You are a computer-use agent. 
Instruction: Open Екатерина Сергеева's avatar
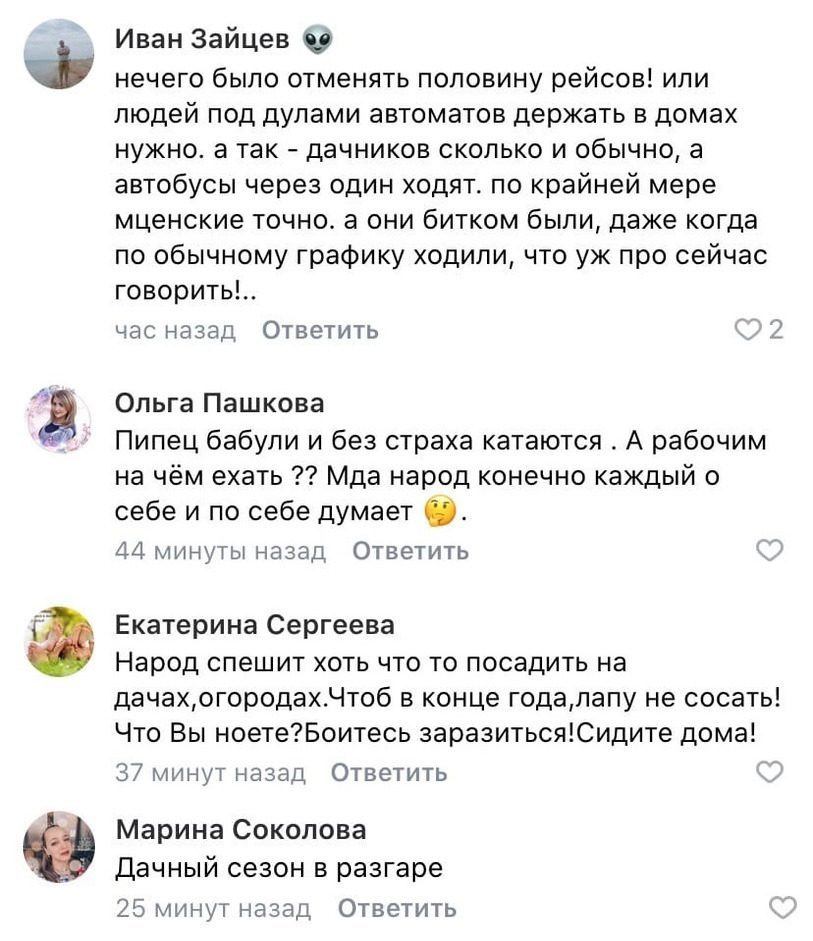(x=60, y=641)
